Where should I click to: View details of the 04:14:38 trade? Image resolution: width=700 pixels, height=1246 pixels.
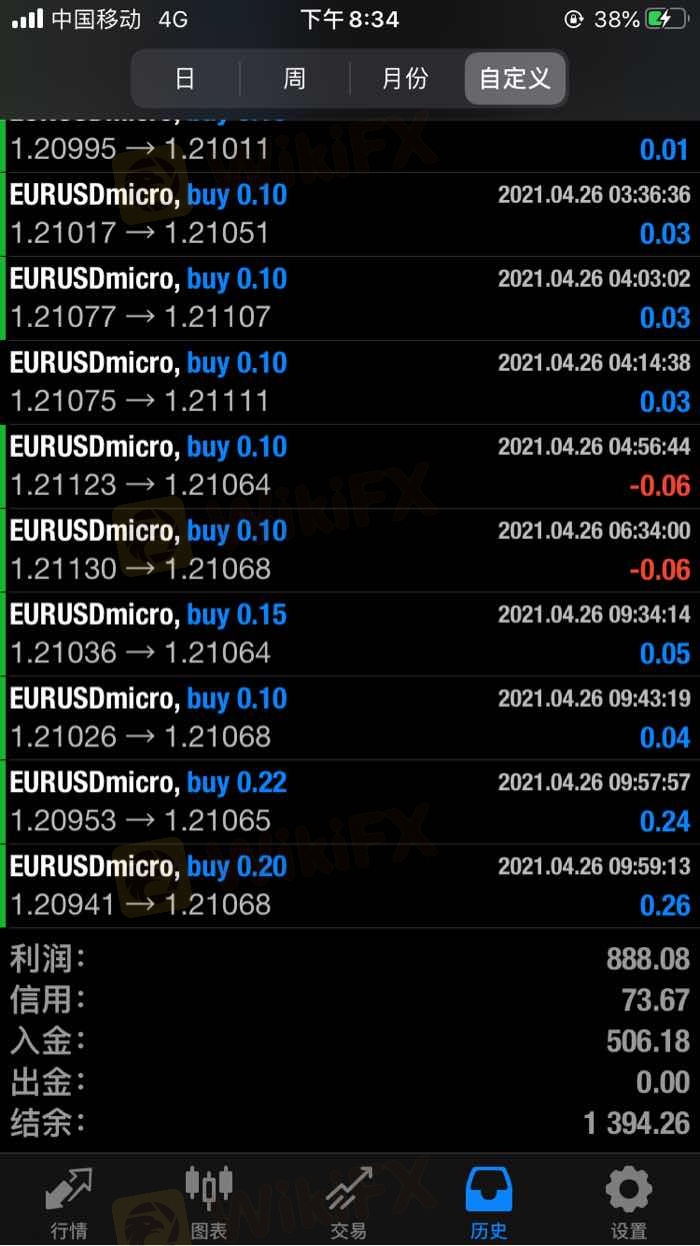pos(350,382)
